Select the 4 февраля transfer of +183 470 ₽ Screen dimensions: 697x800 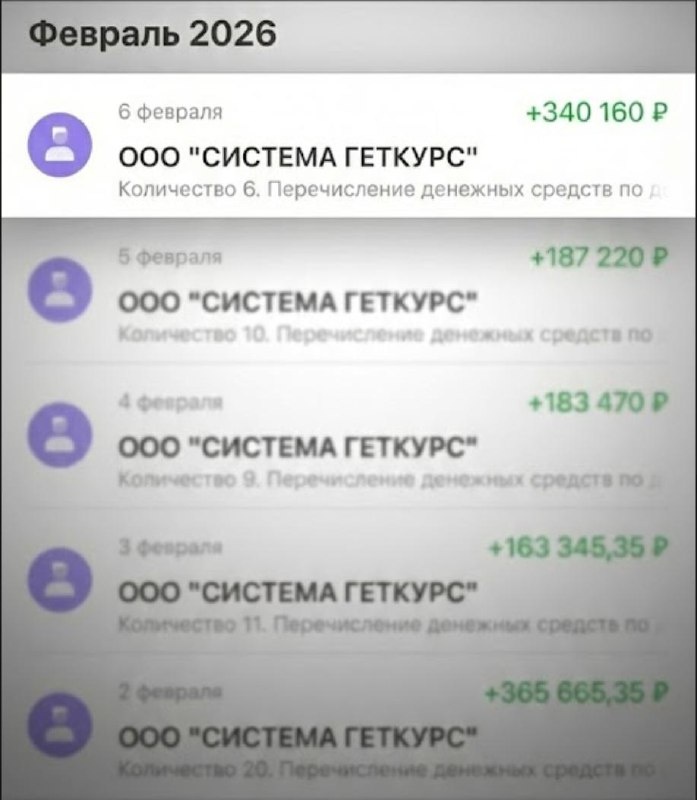pyautogui.click(x=348, y=440)
